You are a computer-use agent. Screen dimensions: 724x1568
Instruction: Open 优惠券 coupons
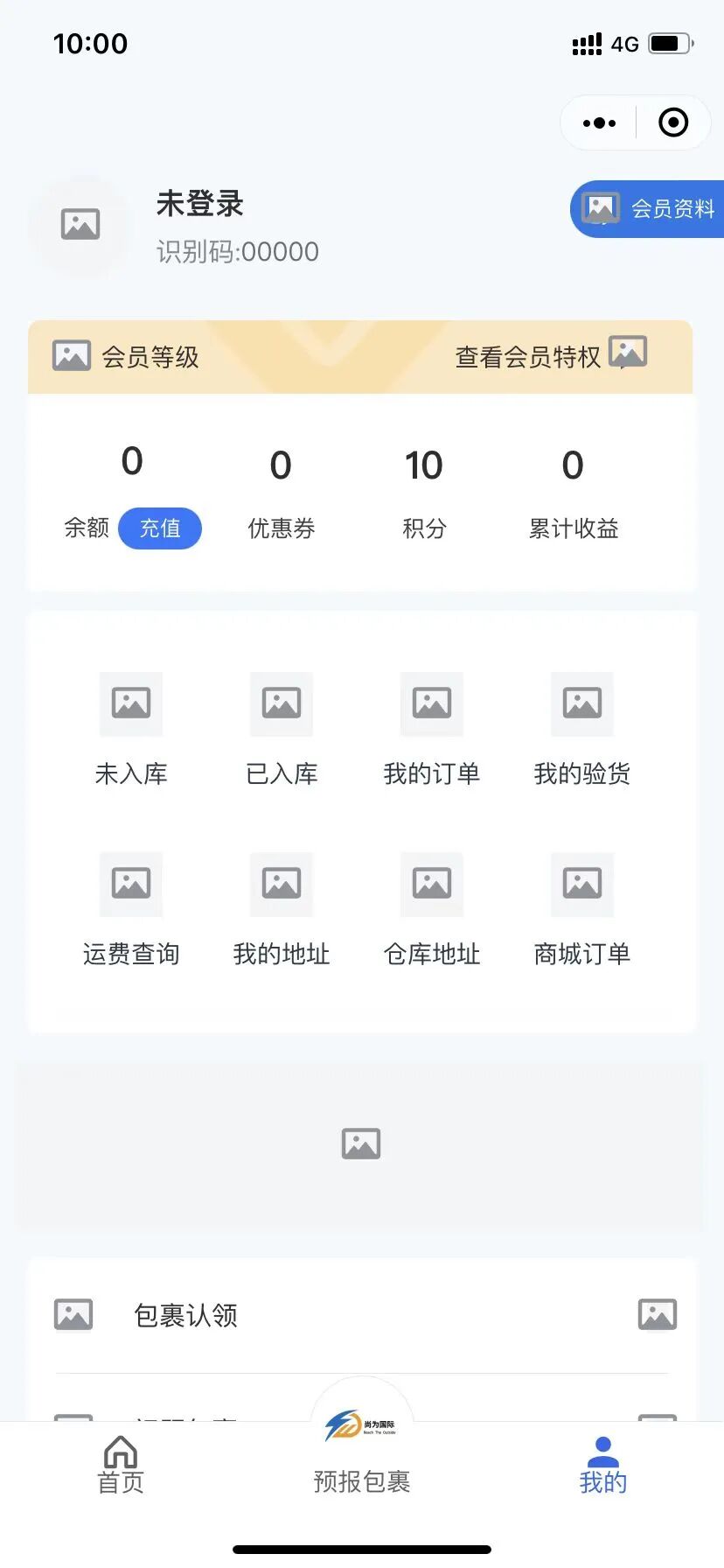tap(281, 492)
